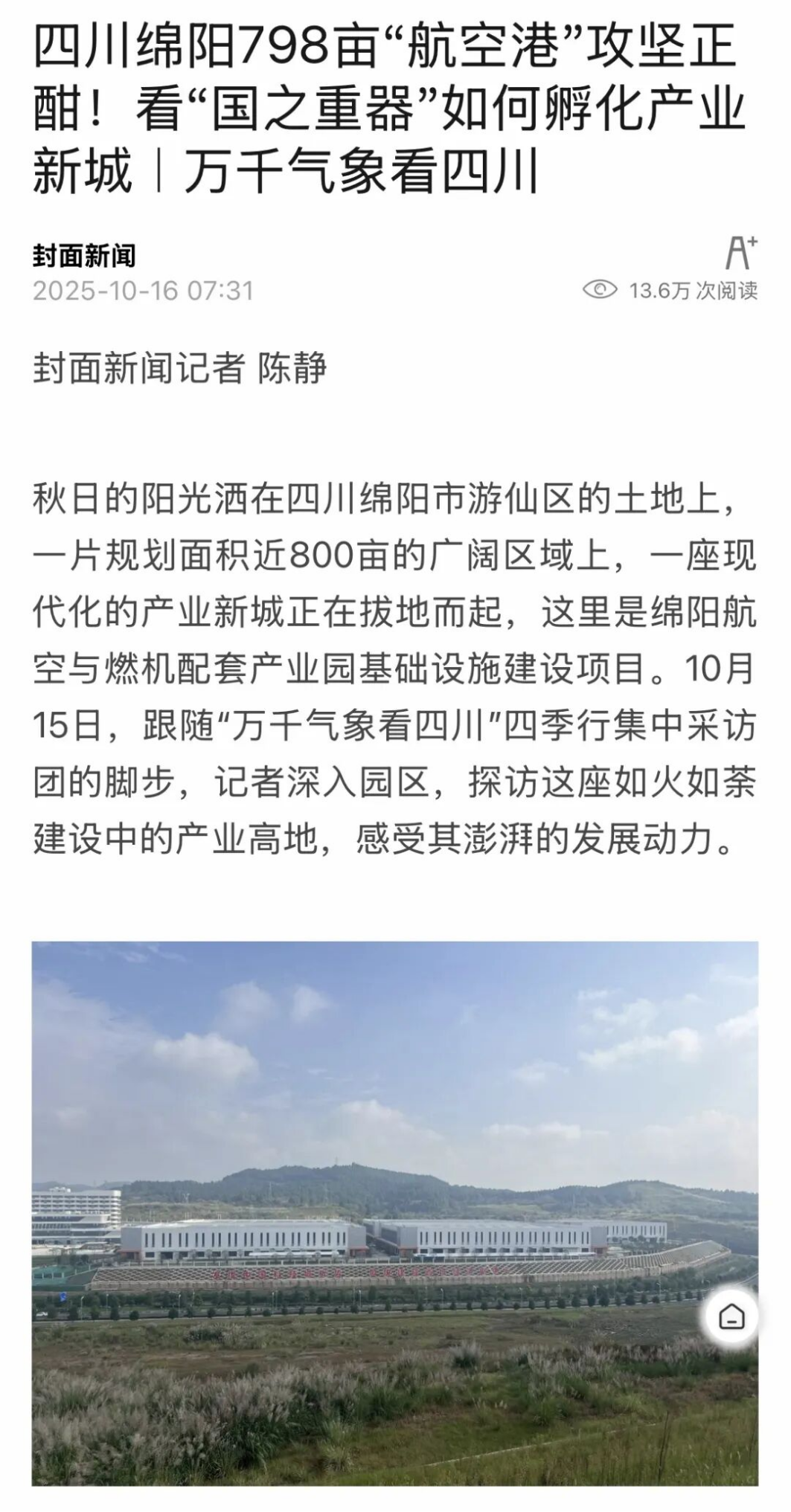791x1512 pixels.
Task: Open the font size adjustment icon
Action: point(740,252)
